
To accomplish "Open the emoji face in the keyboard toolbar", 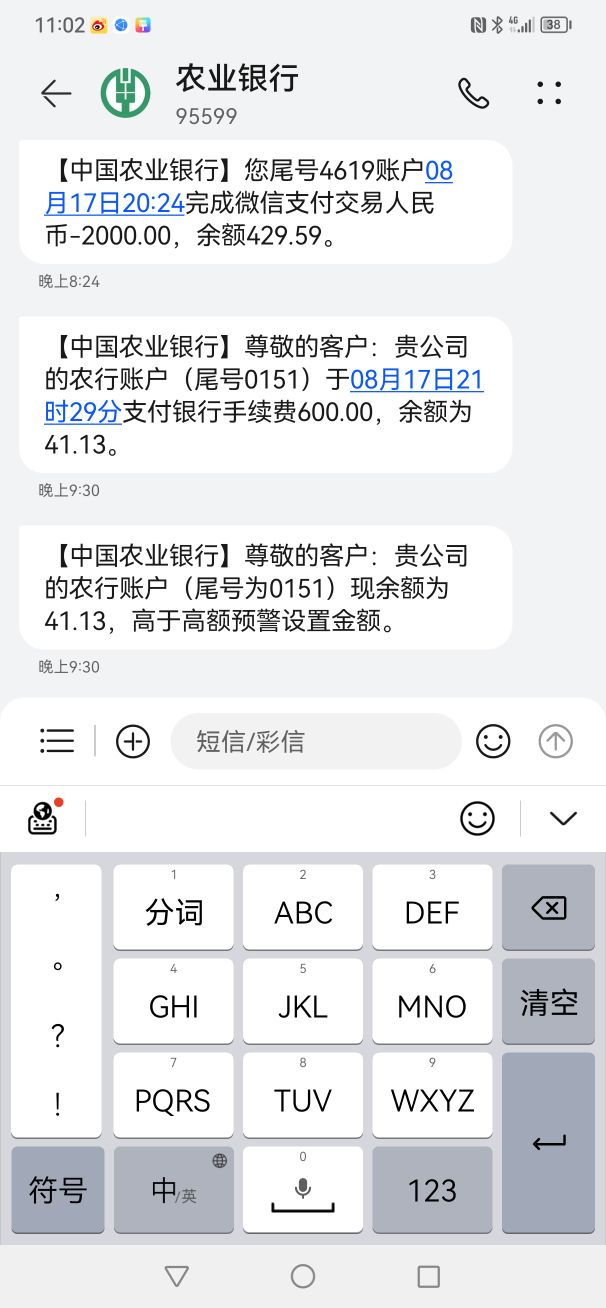I will (x=478, y=819).
